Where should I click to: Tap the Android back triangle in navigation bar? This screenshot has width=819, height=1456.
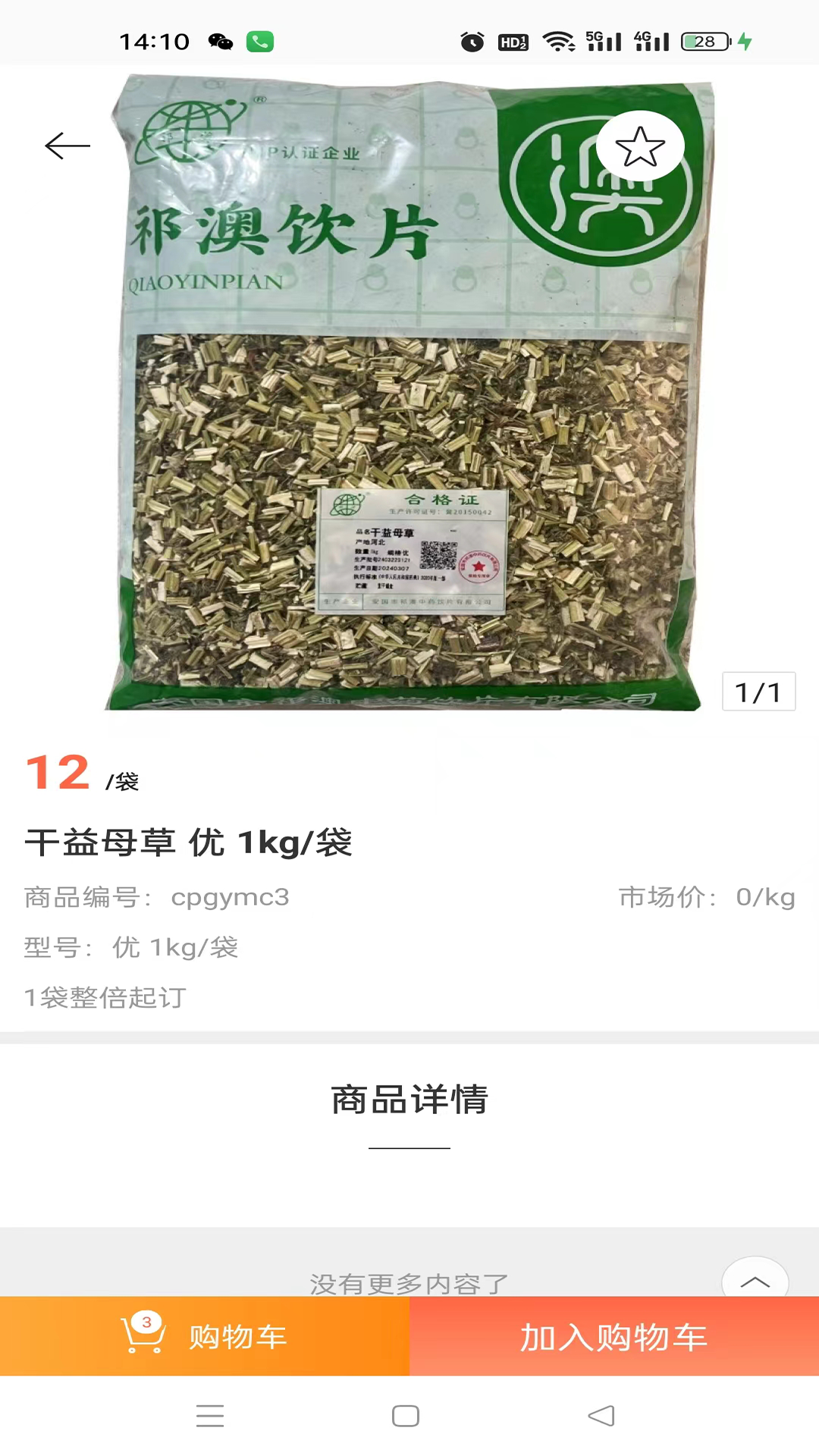point(599,1415)
